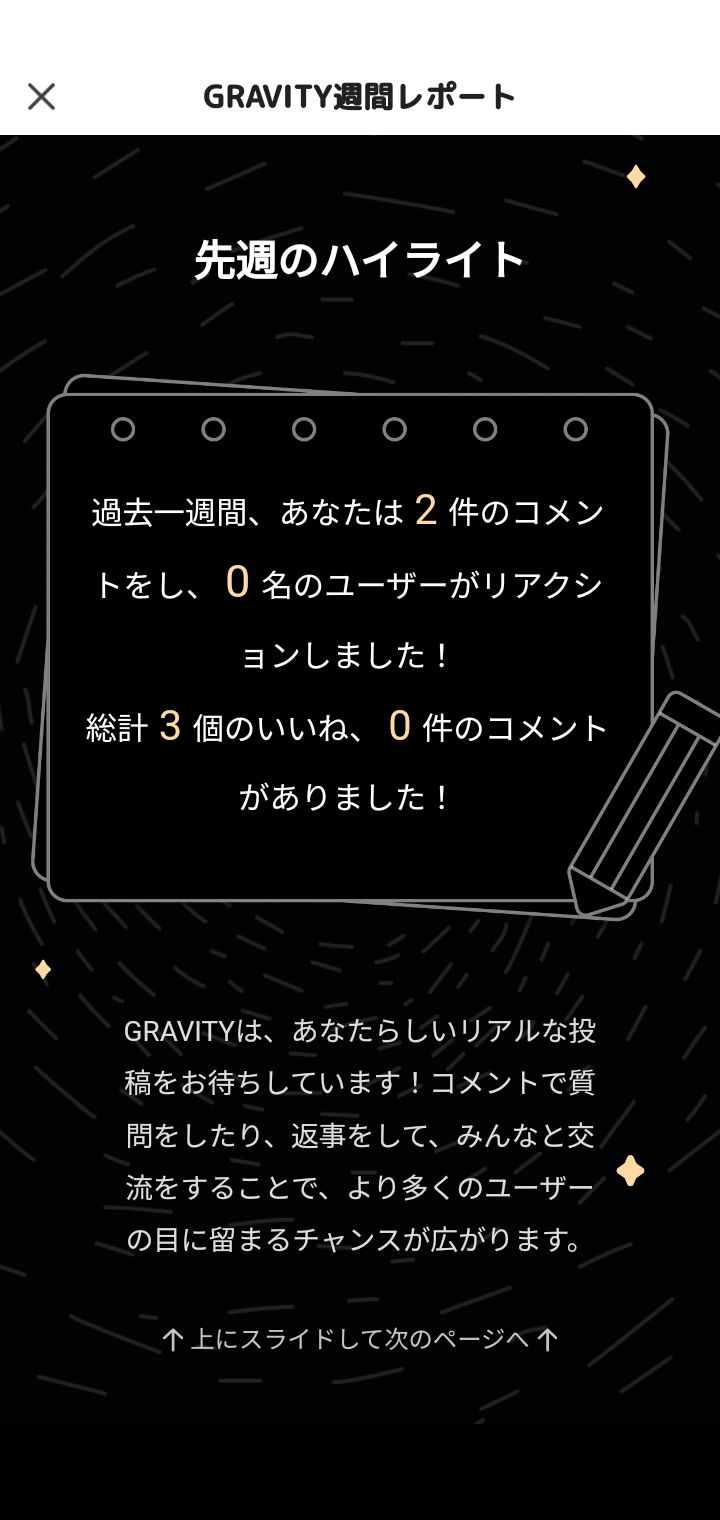
Task: Close the GRAVITY weekly report
Action: 41,96
